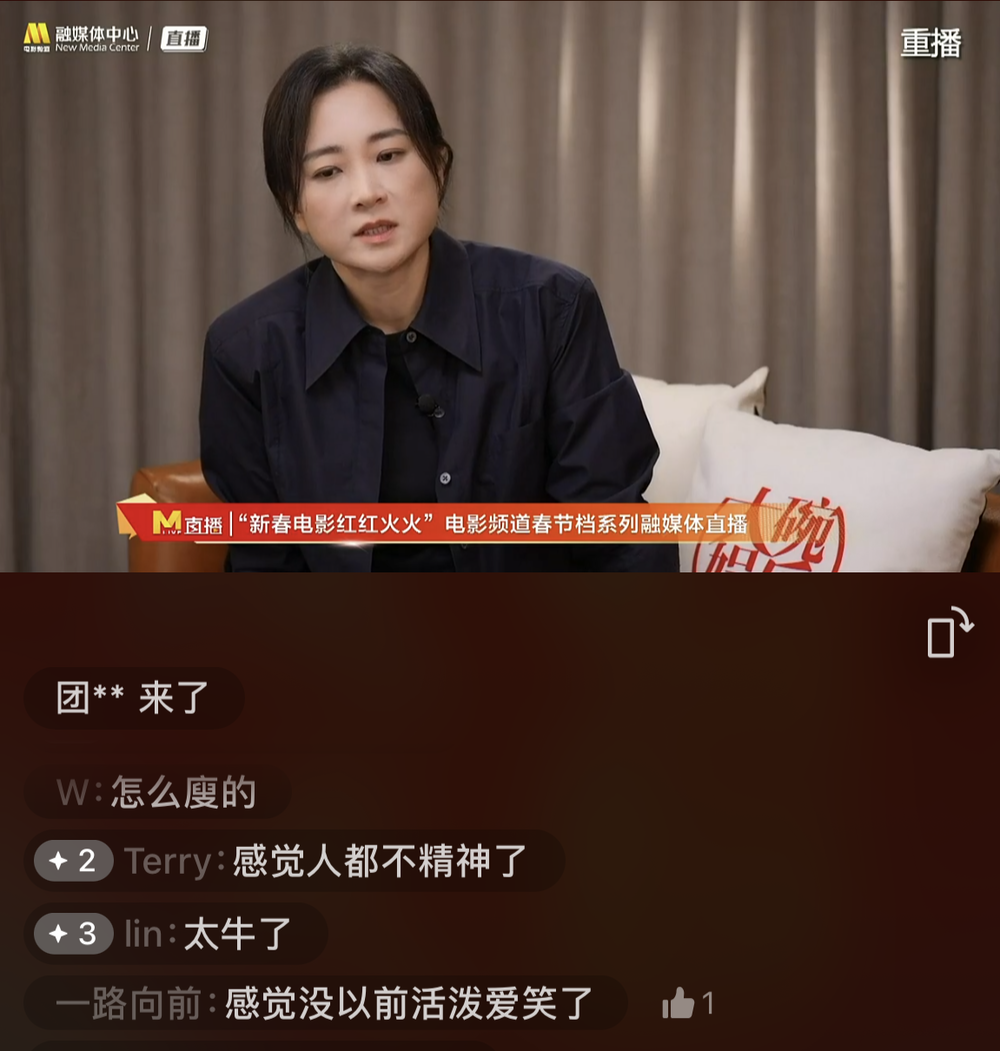Like the comment from 一路向前
Screen dimensions: 1000x1051
679,1003
